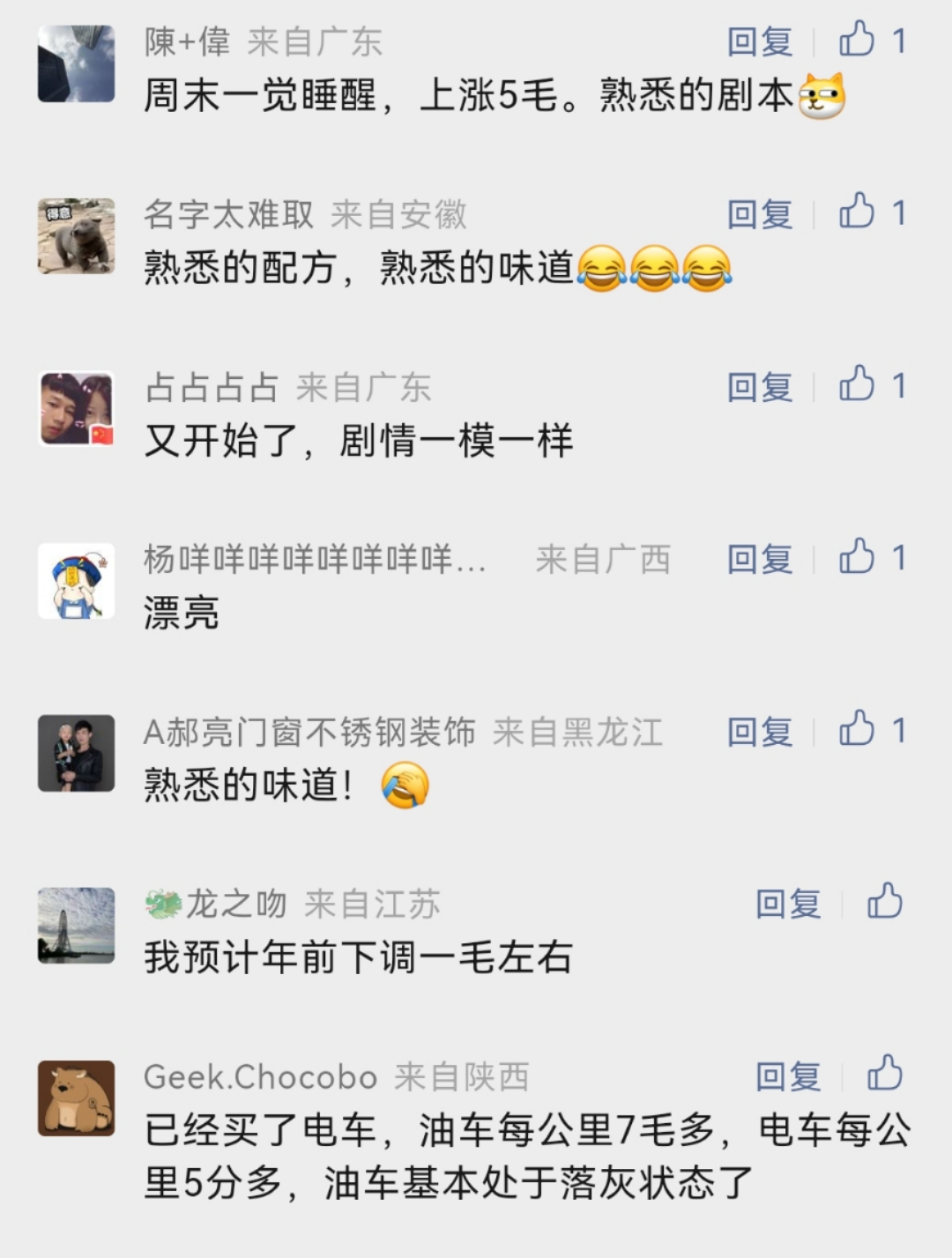Like 名字太难取's comment
This screenshot has width=952, height=1258.
pos(857,212)
